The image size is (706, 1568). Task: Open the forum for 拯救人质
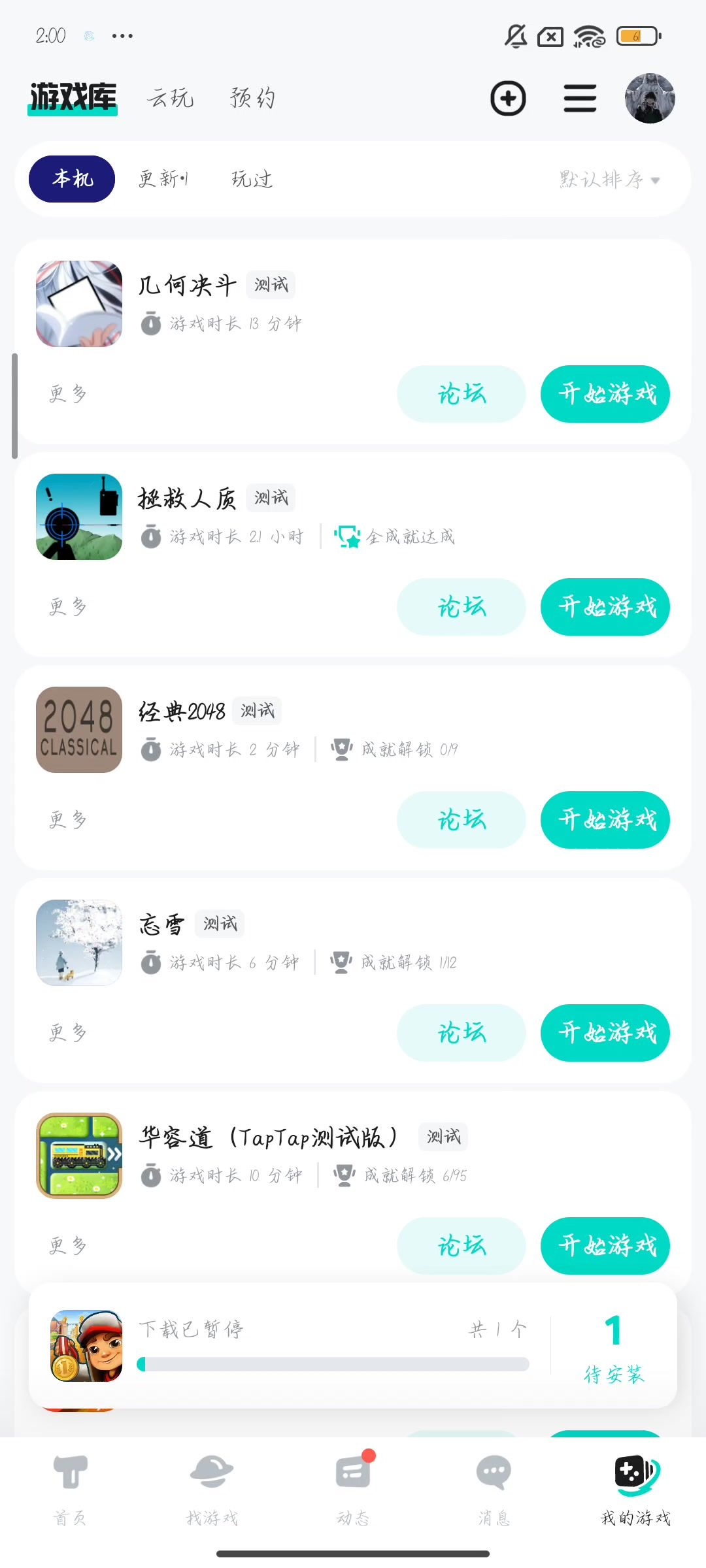point(461,607)
